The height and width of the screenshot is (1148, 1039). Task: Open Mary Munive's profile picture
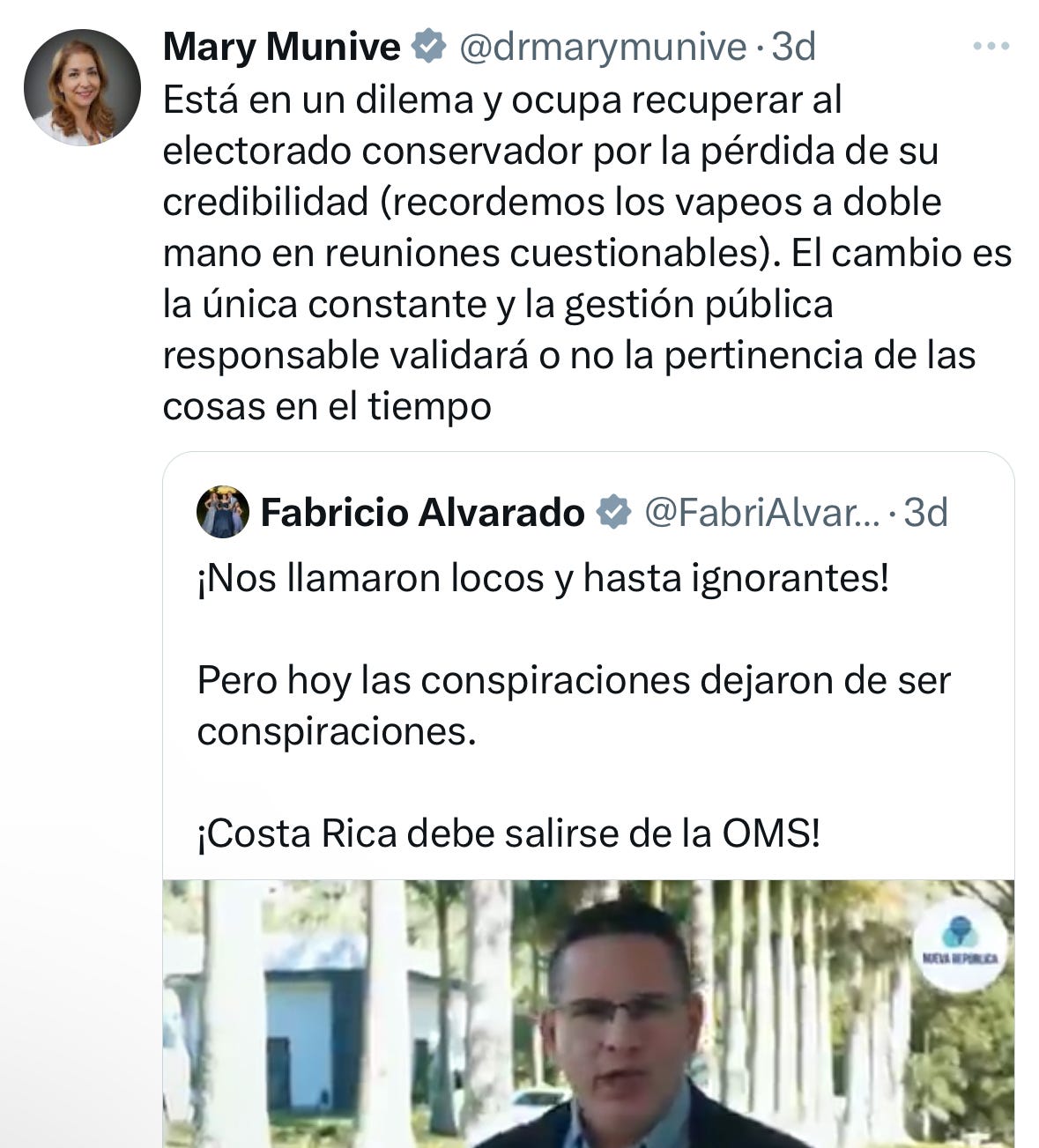tap(82, 87)
